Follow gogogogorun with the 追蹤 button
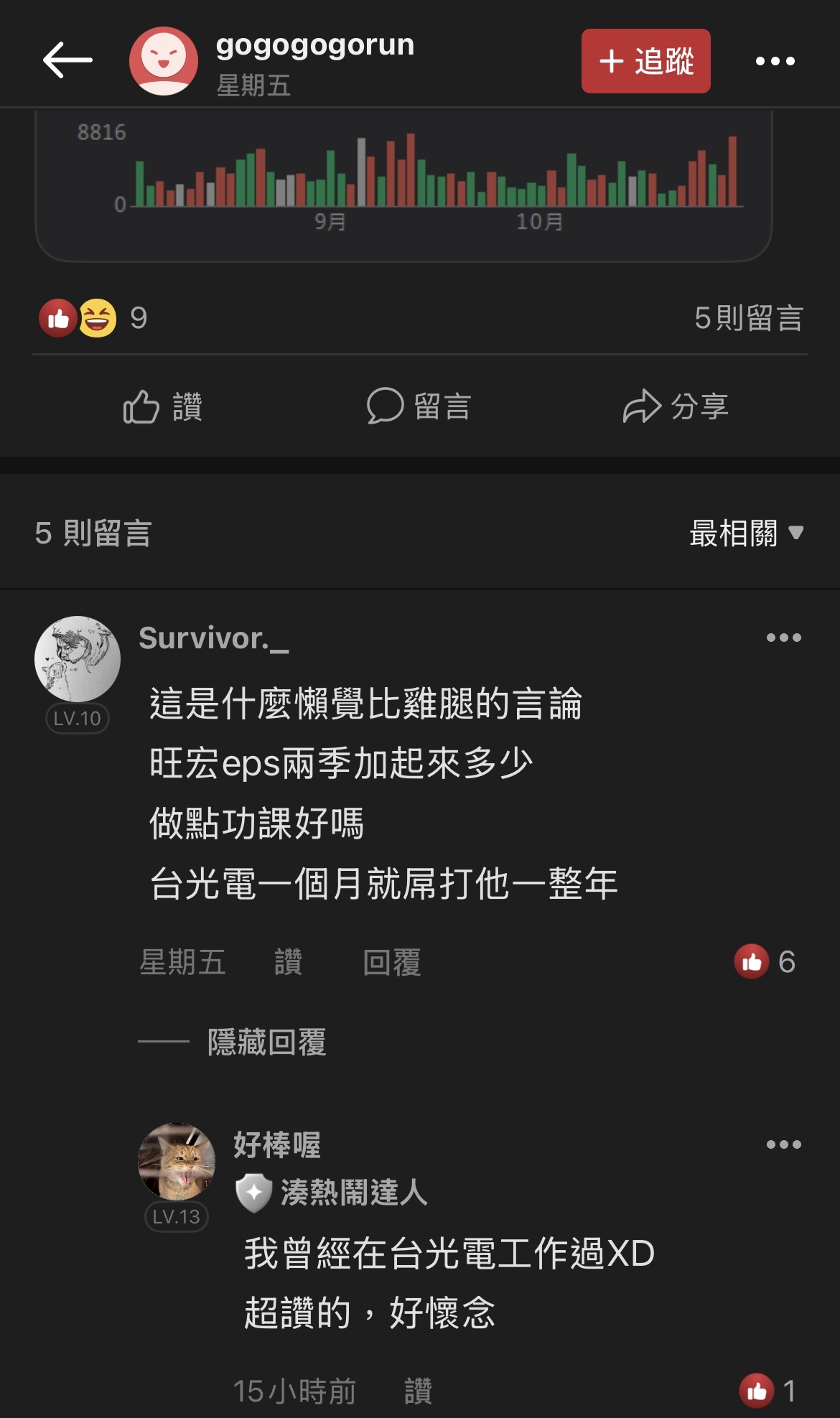Screen dimensions: 840x1418 [x=645, y=61]
